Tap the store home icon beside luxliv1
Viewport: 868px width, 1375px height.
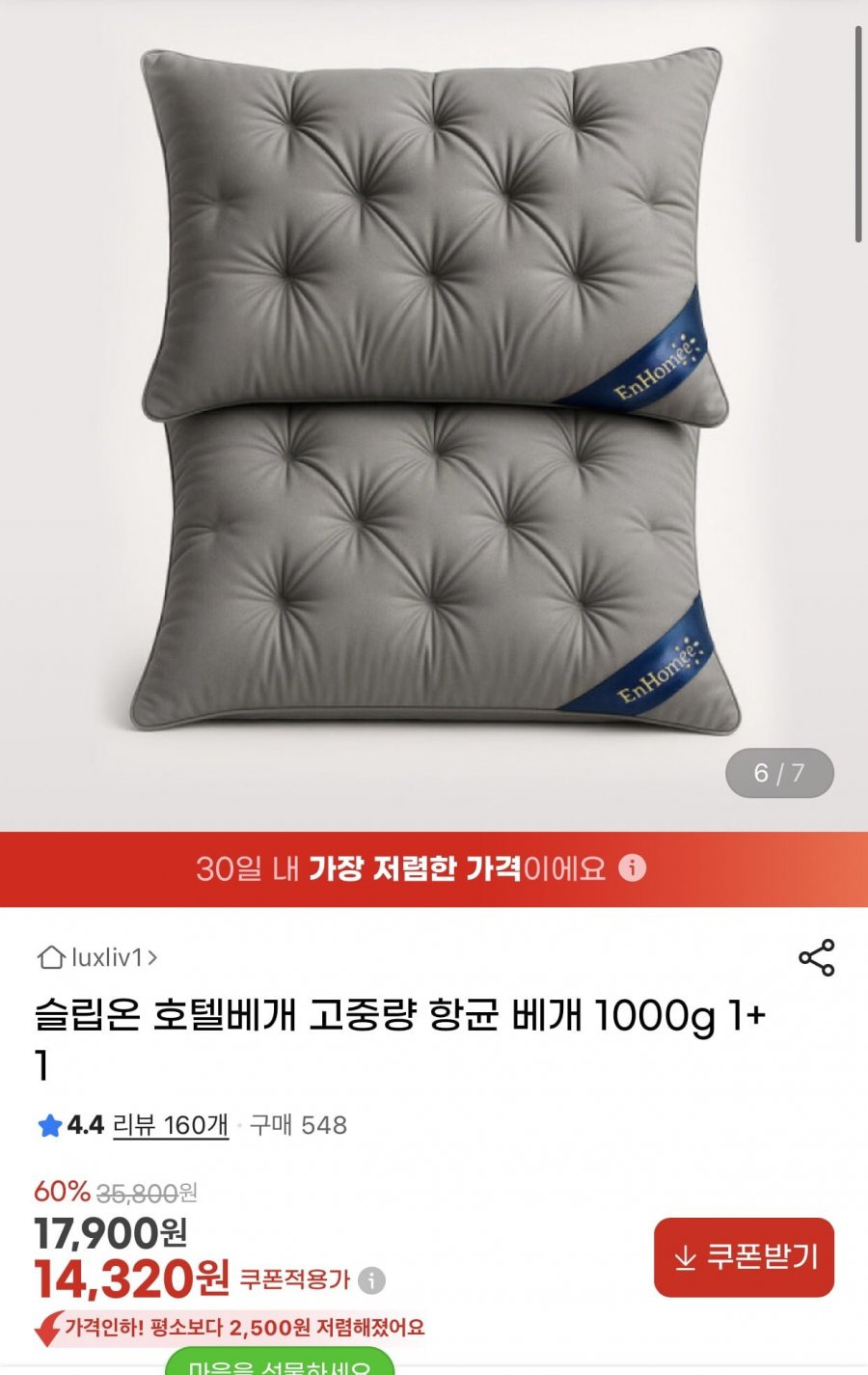click(x=49, y=957)
